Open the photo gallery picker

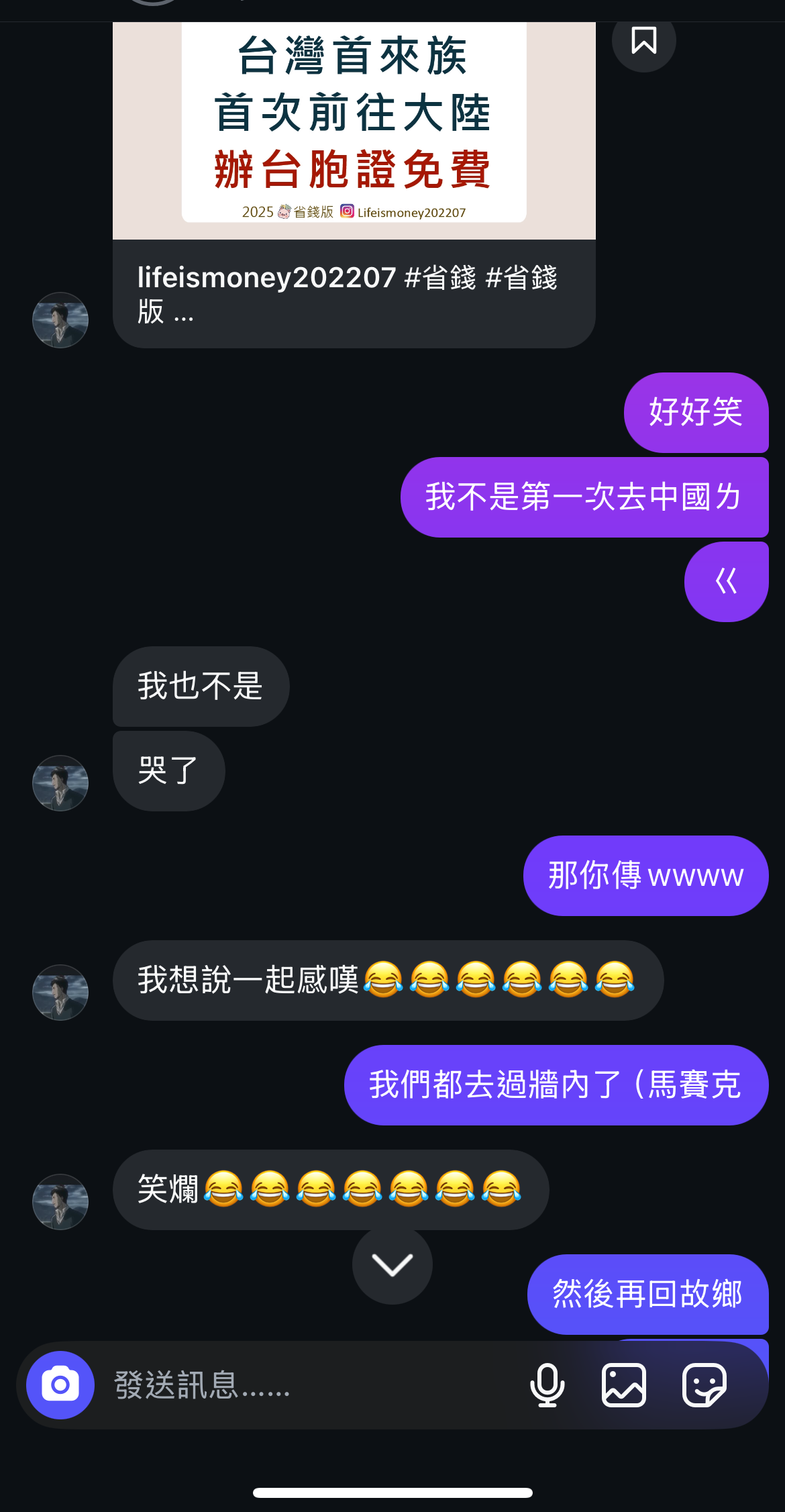624,1384
